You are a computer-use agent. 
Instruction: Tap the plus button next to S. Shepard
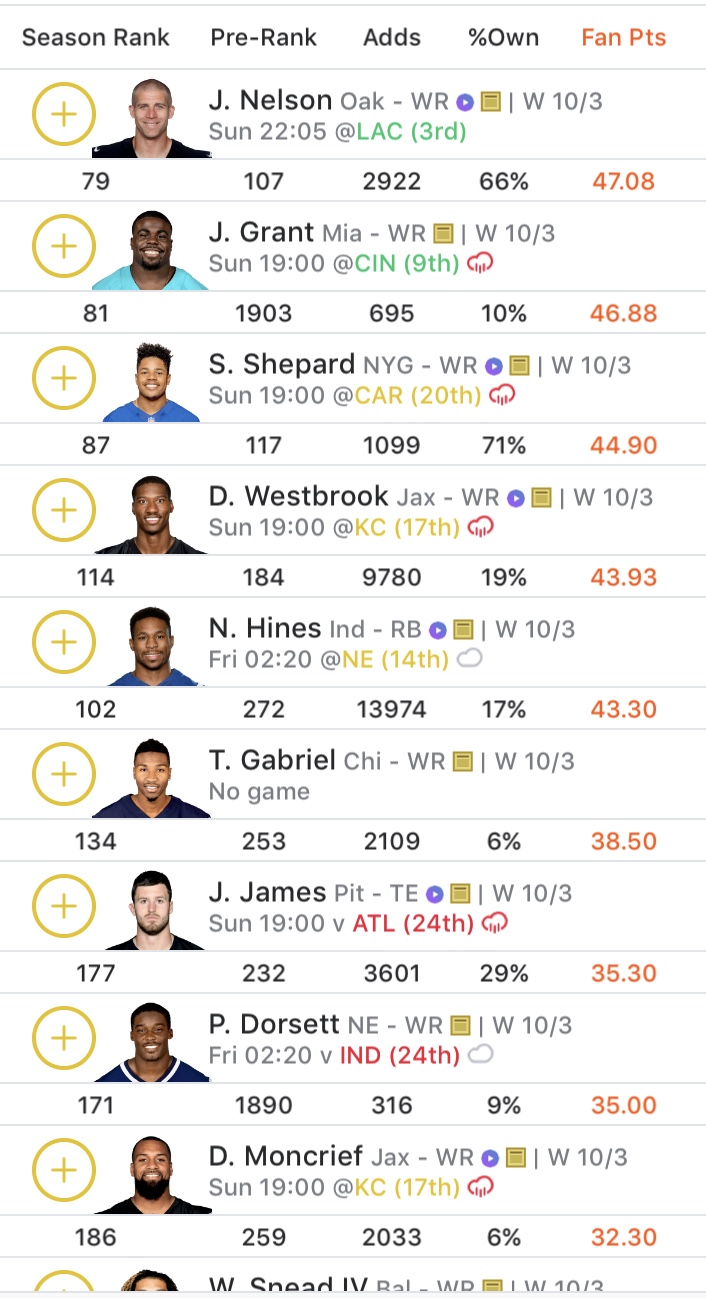tap(63, 378)
